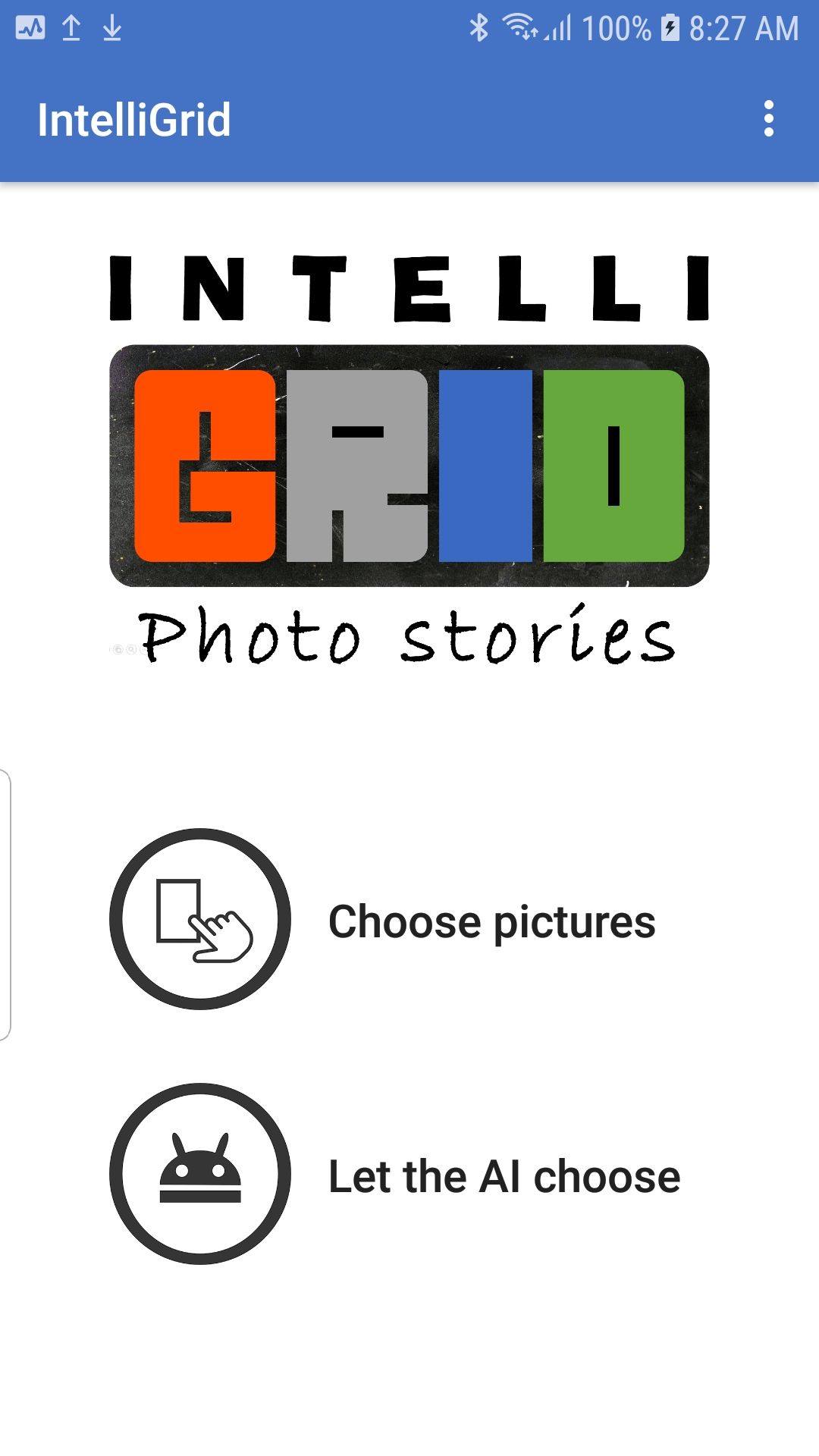The height and width of the screenshot is (1456, 819).
Task: Tap the Let the AI choose label text
Action: 504,1176
